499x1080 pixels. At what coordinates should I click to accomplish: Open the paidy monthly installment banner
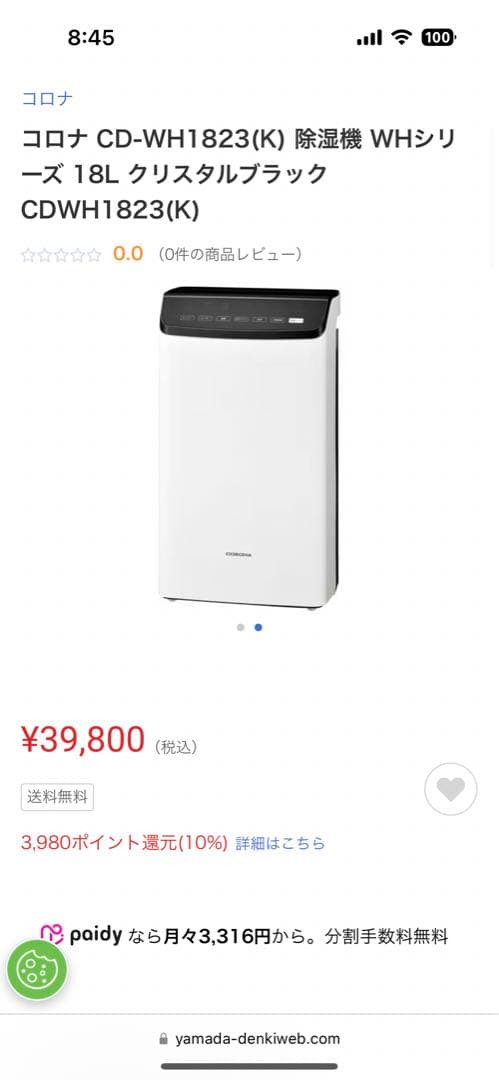245,936
